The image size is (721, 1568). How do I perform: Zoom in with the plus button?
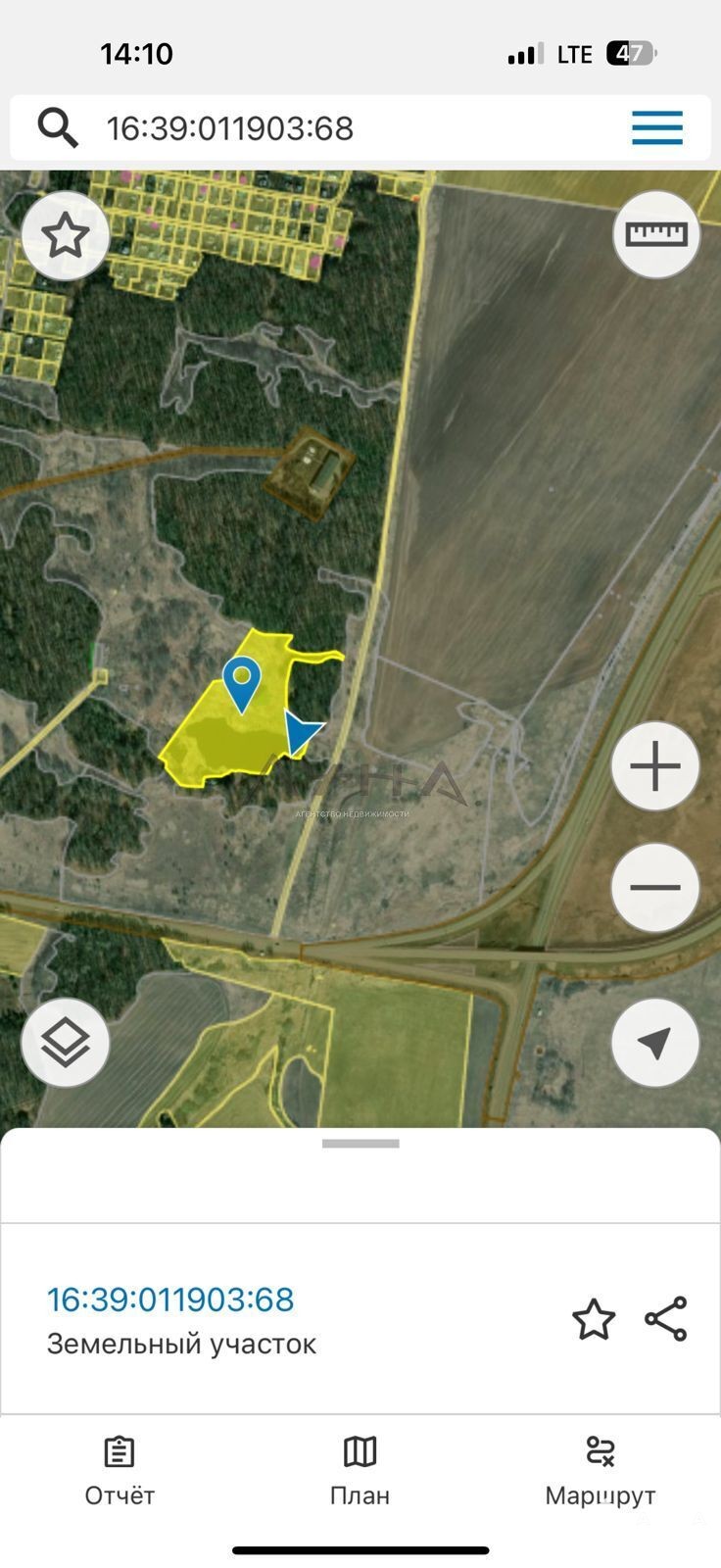coord(655,766)
